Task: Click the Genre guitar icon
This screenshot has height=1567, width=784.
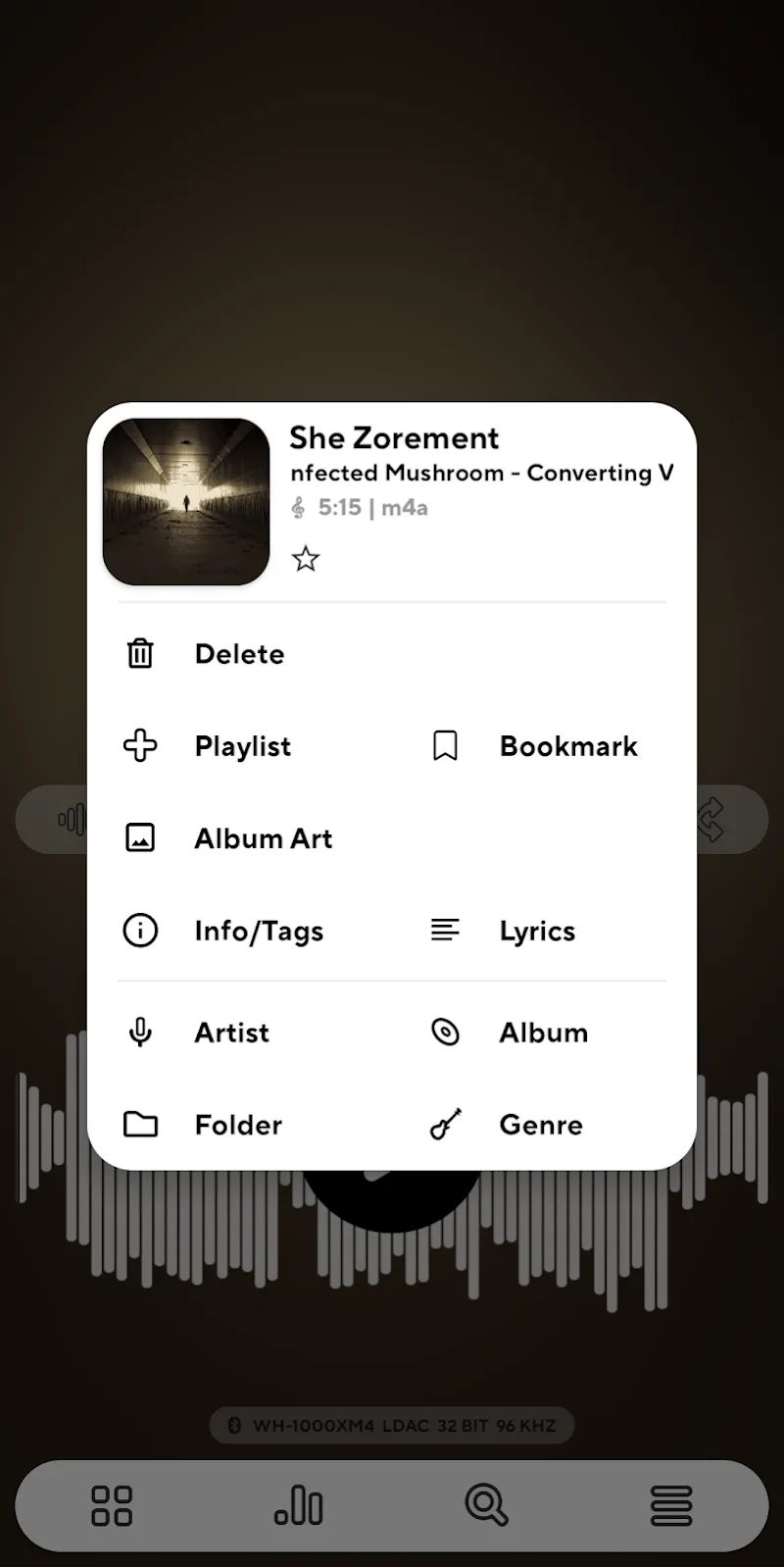Action: pyautogui.click(x=446, y=1125)
